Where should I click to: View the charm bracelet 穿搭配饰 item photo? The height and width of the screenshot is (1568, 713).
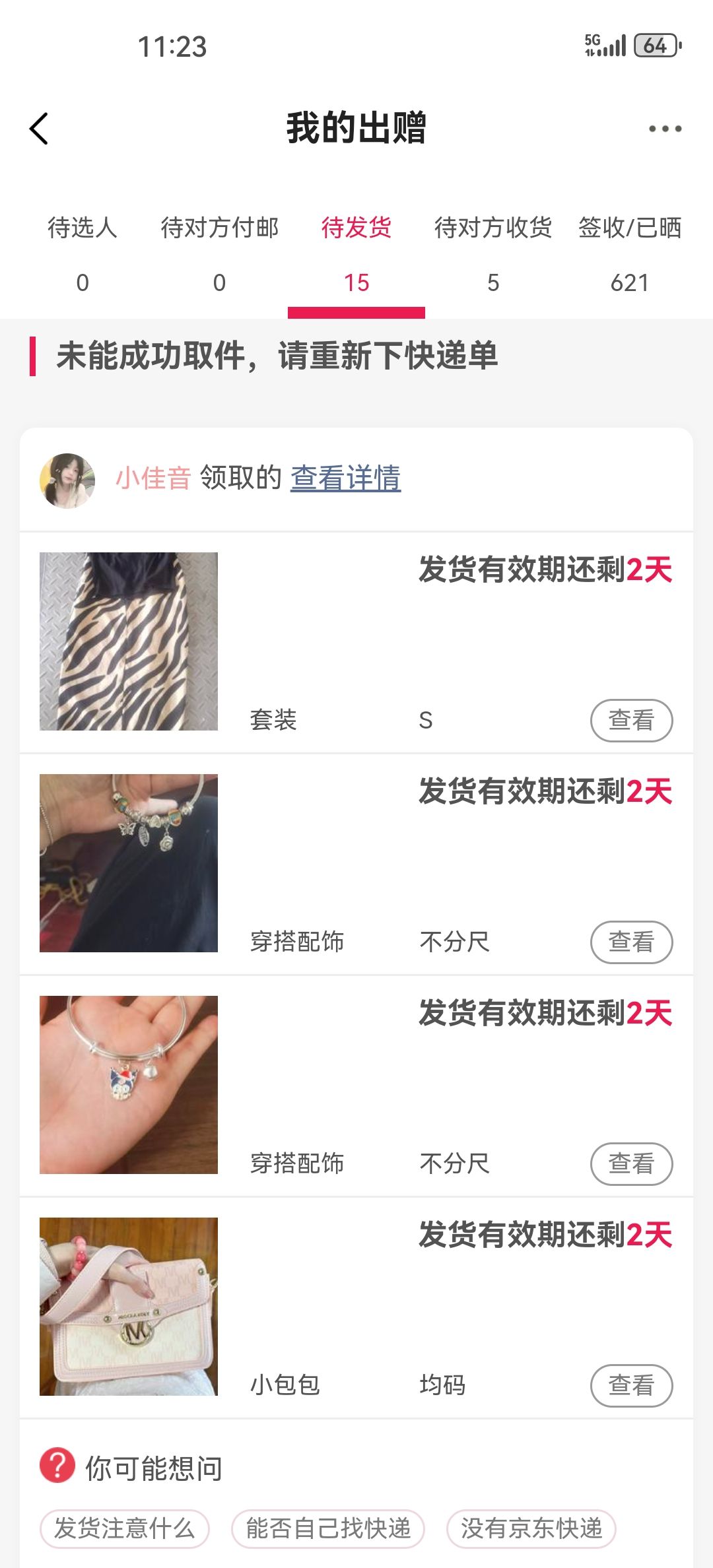tap(129, 863)
